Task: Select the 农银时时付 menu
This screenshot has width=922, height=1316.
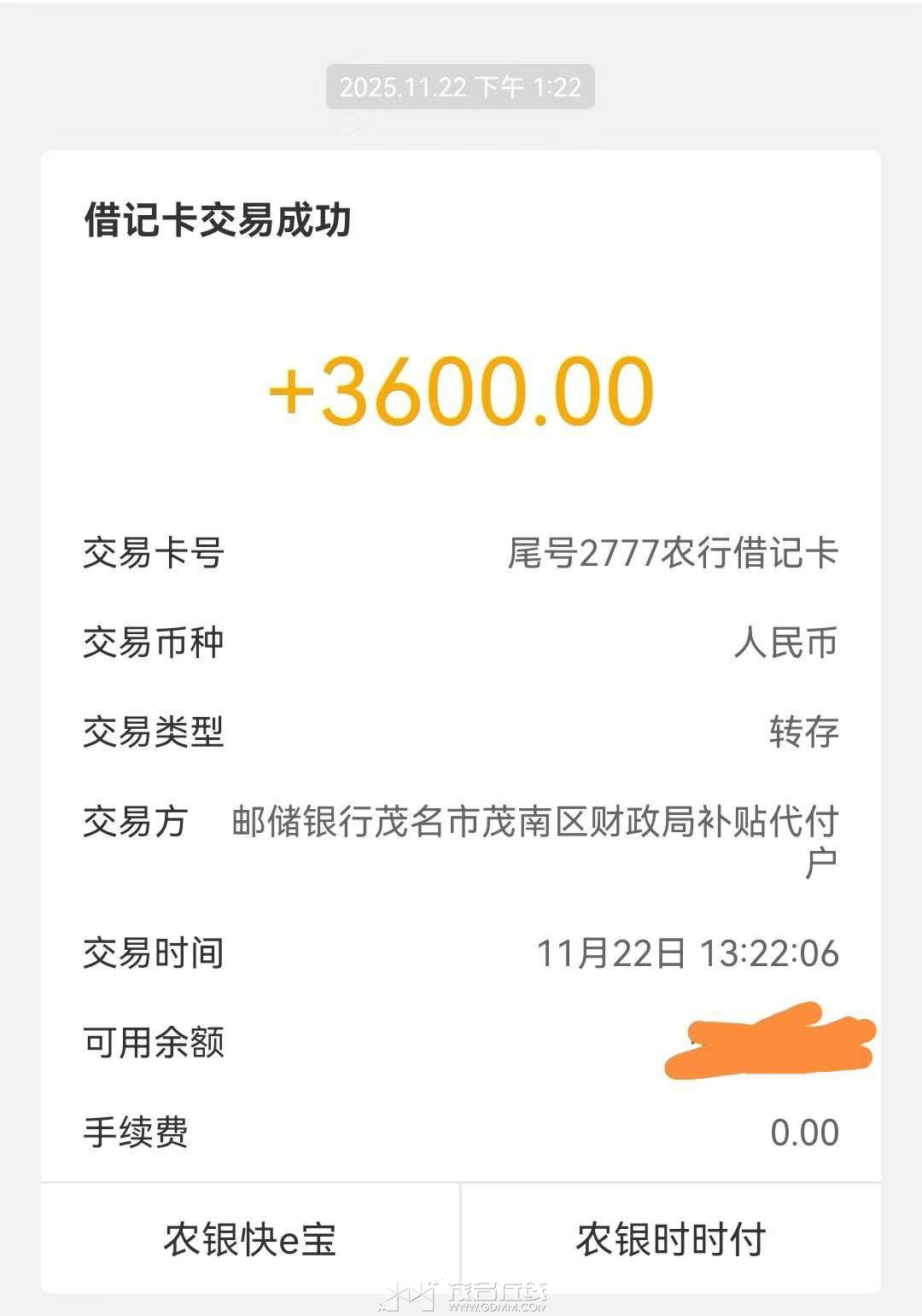Action: [x=671, y=1239]
